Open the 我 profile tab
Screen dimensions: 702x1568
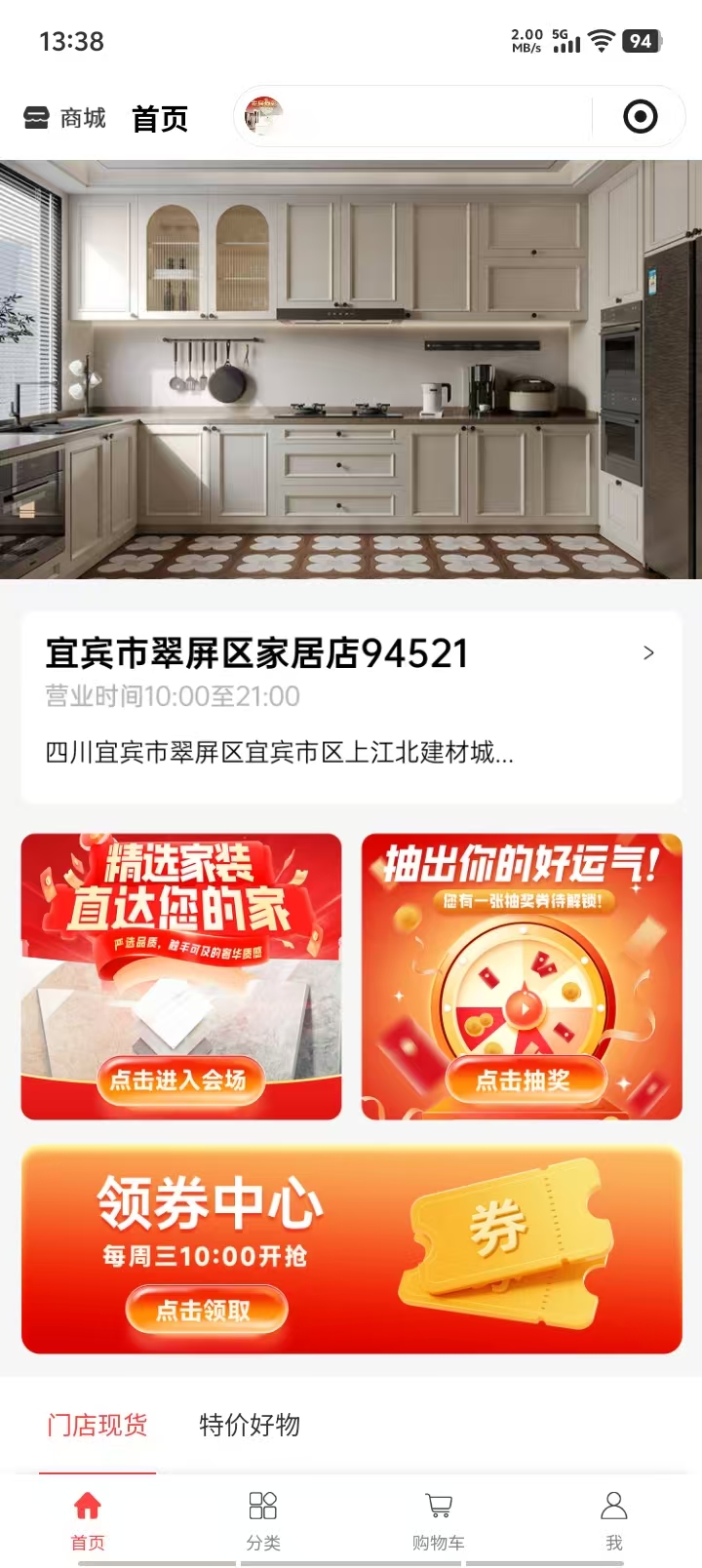click(613, 1519)
